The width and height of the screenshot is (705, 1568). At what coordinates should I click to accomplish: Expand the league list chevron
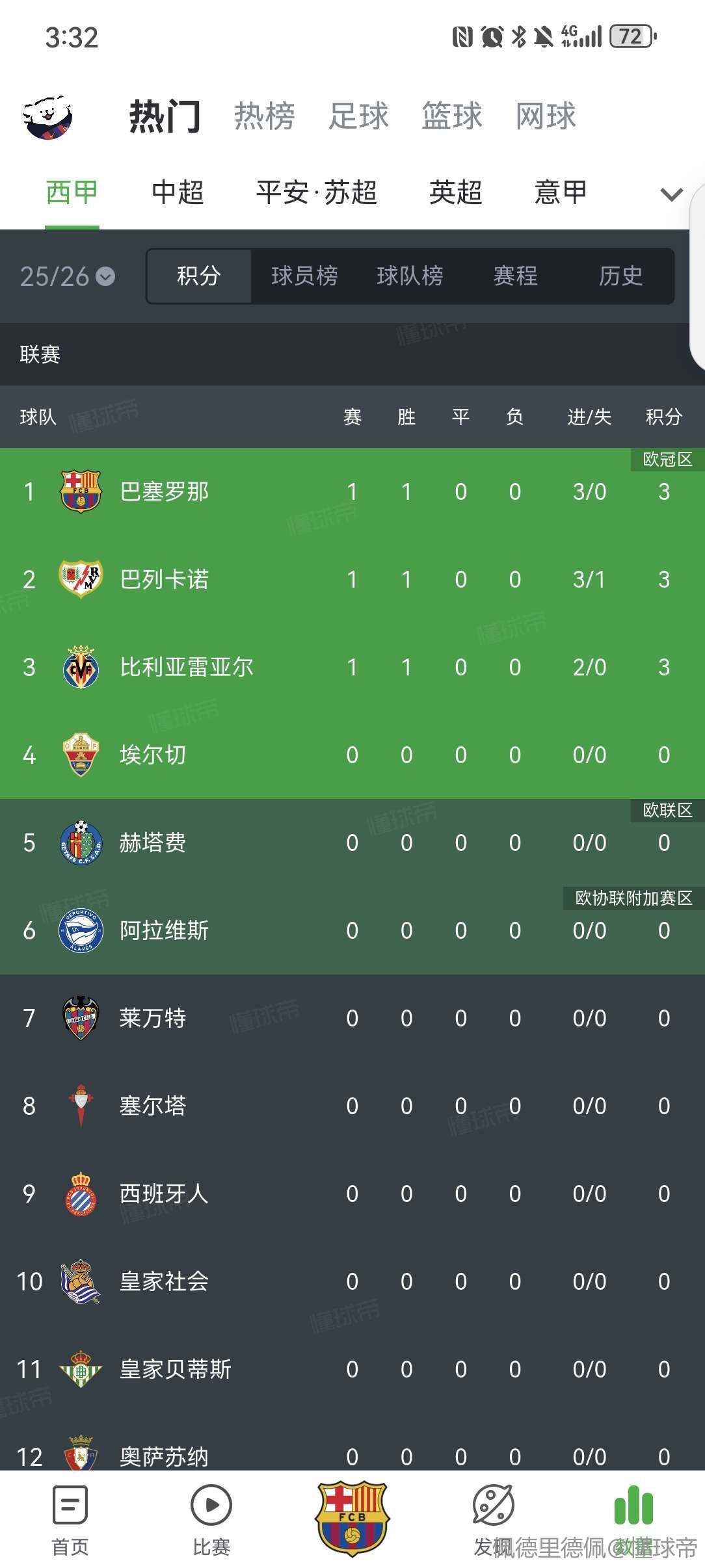point(671,194)
